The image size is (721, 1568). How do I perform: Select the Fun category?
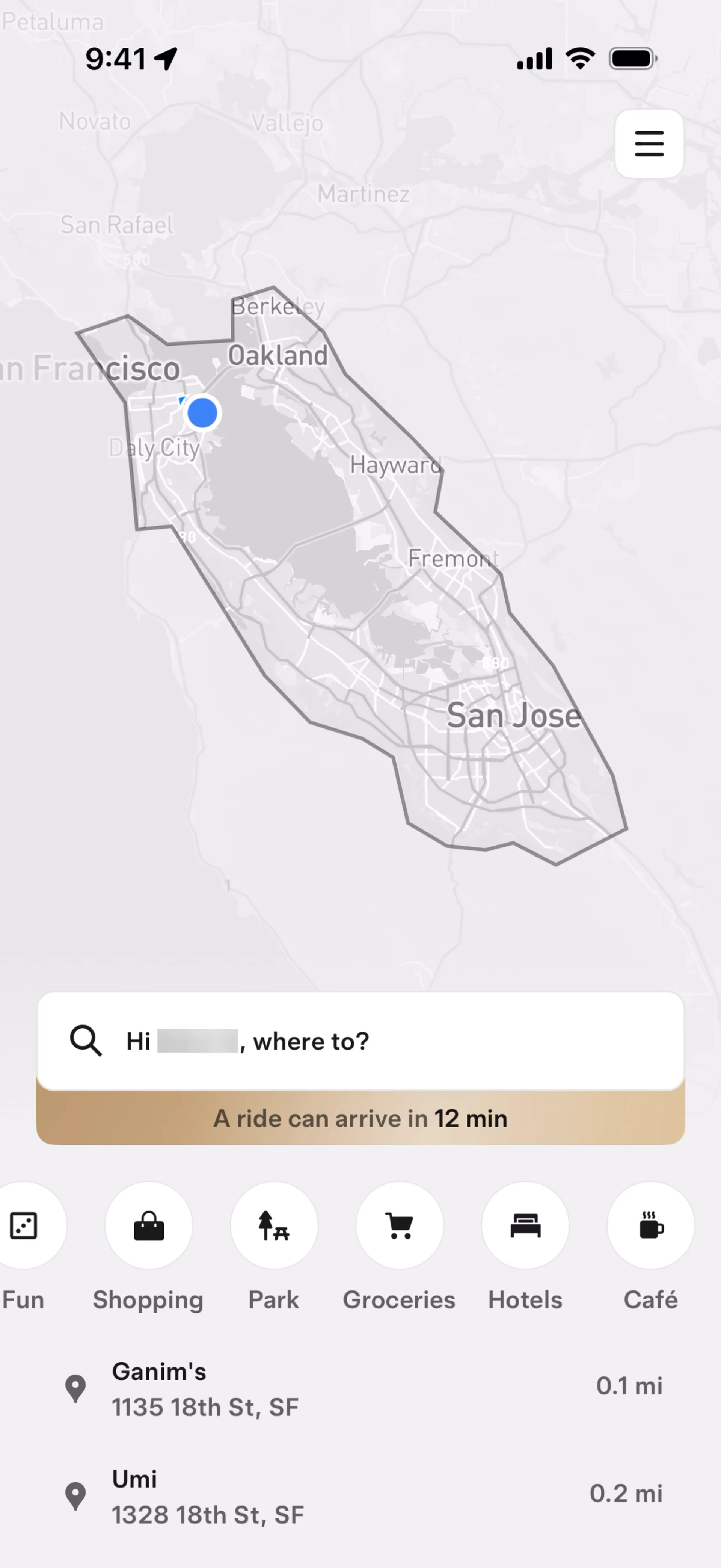24,1226
